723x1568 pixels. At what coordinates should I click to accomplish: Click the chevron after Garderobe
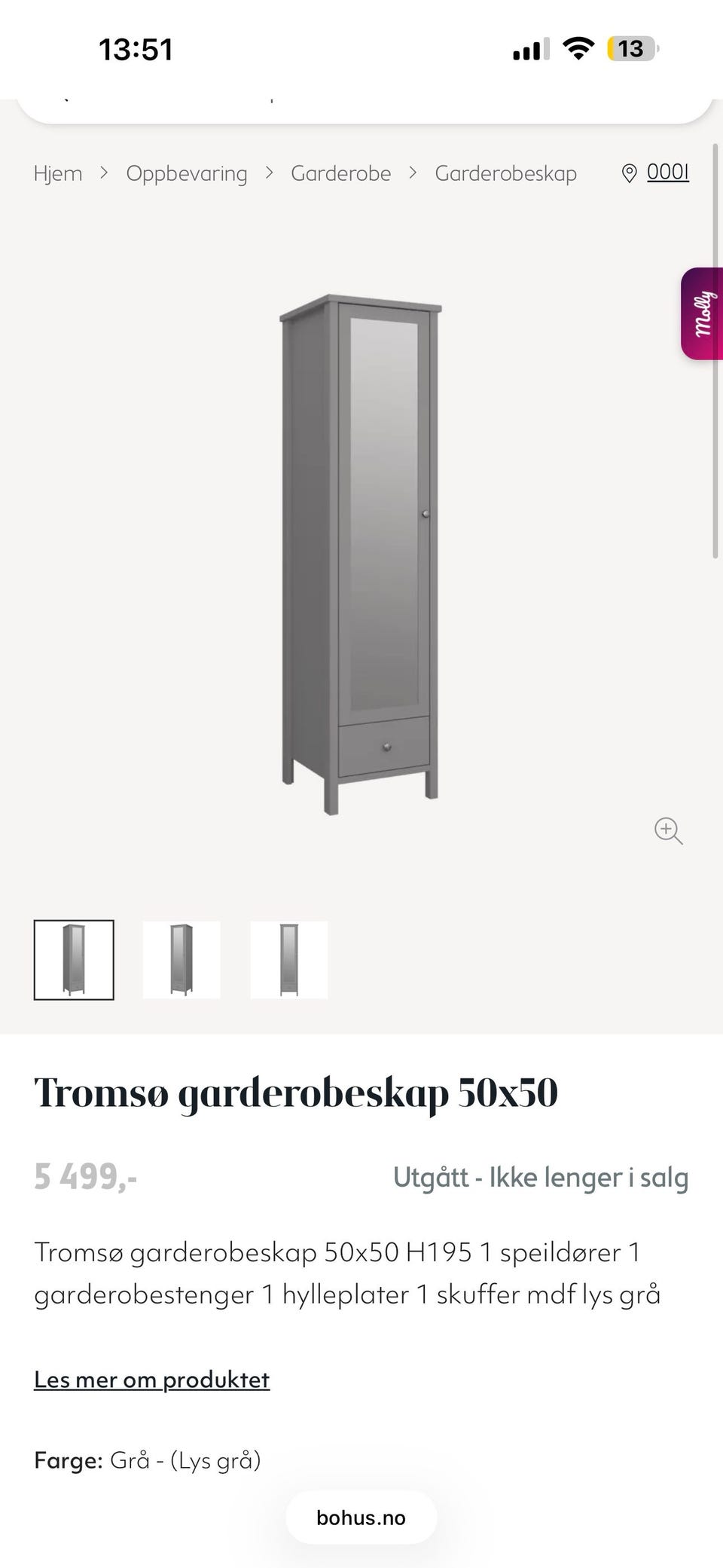pos(412,173)
